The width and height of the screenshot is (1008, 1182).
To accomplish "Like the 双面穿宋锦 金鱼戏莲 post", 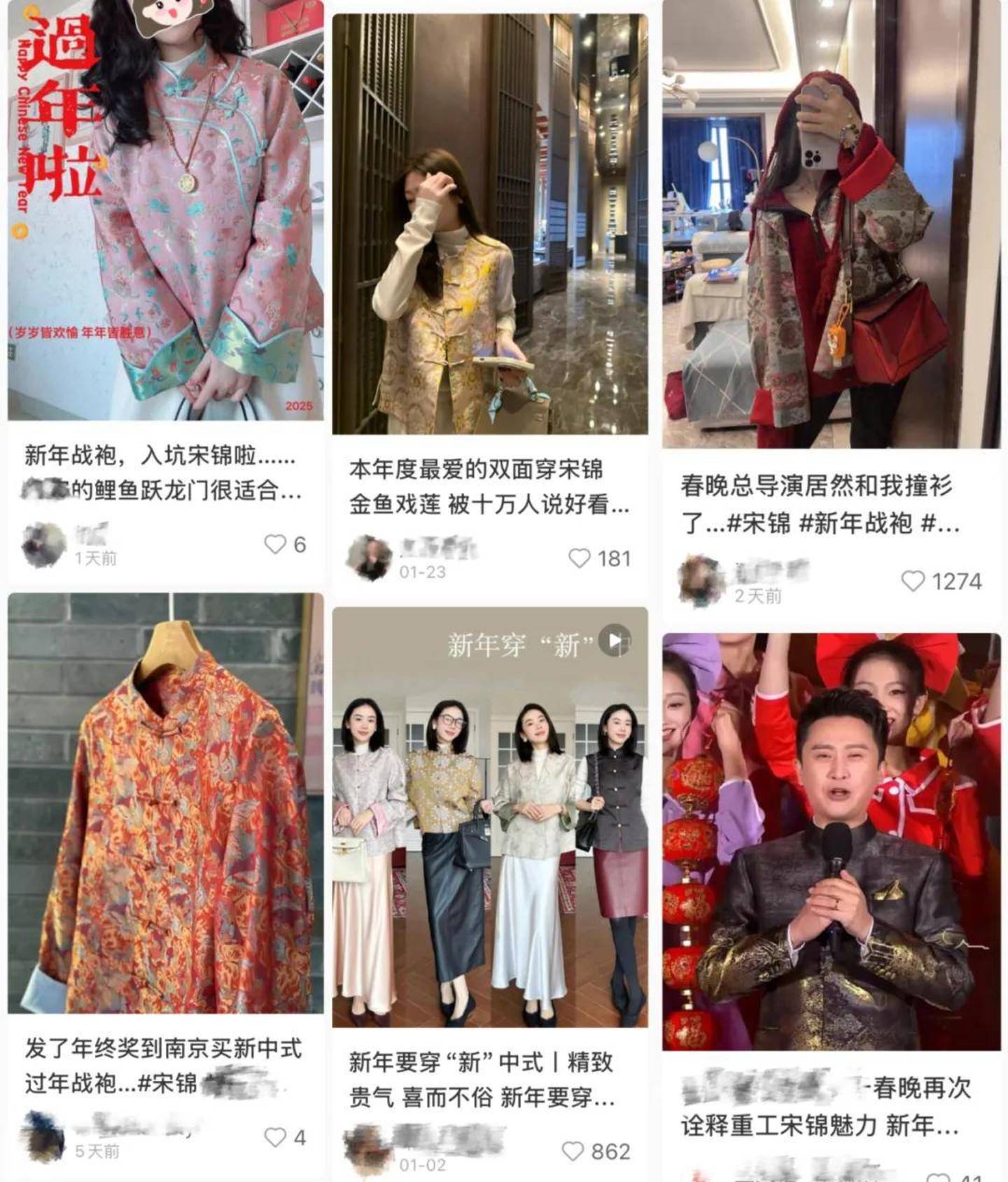I will [x=579, y=558].
